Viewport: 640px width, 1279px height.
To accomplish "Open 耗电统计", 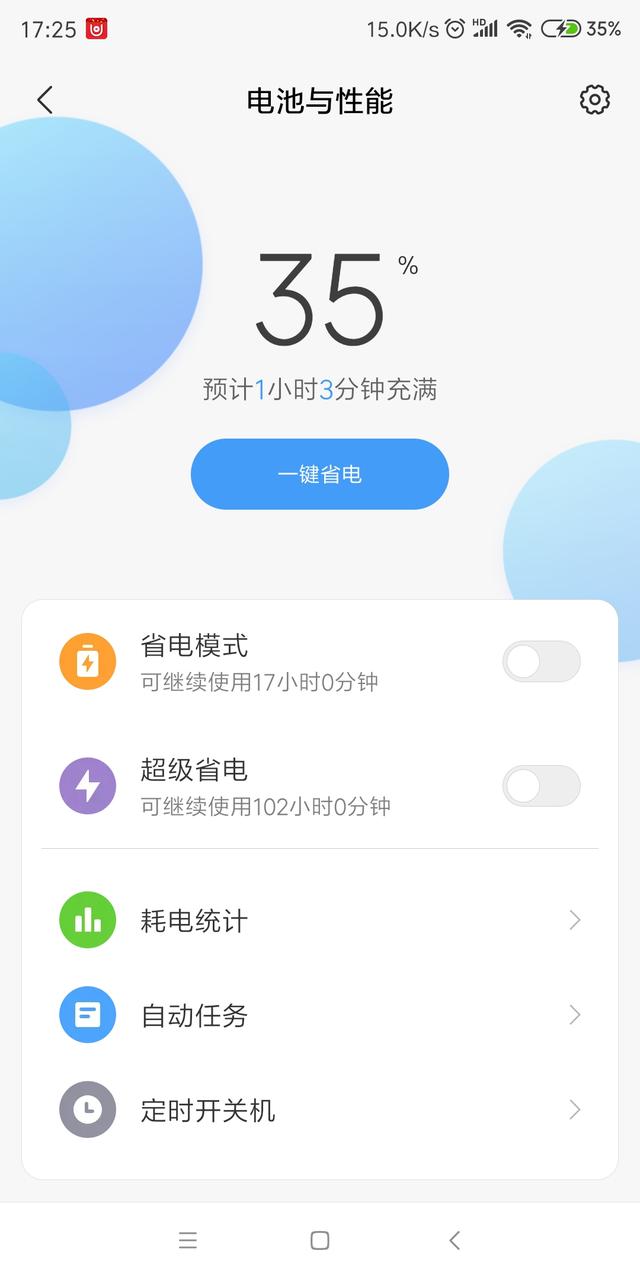I will 320,920.
